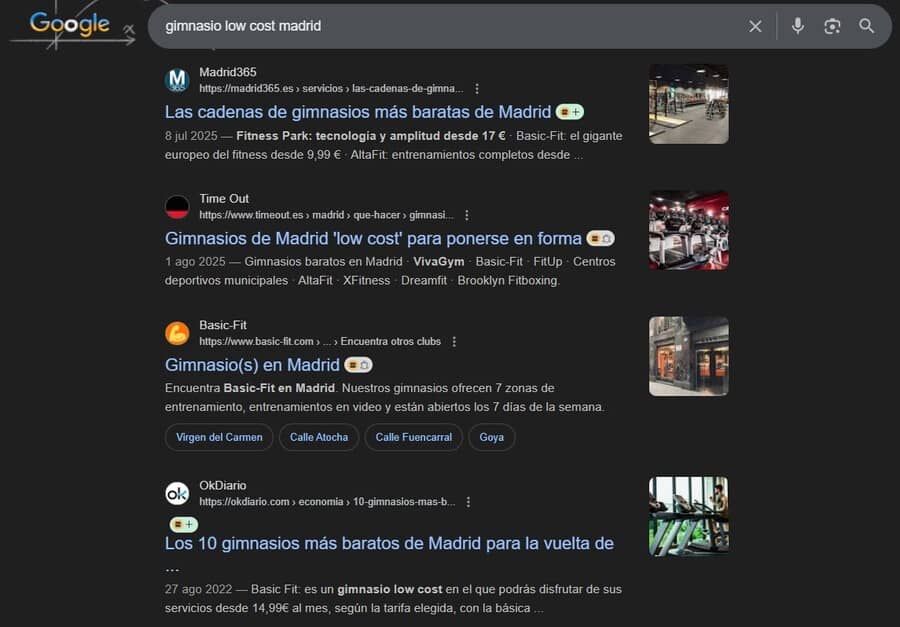Run the search with the magnifier icon
This screenshot has width=900, height=627.
[x=867, y=26]
